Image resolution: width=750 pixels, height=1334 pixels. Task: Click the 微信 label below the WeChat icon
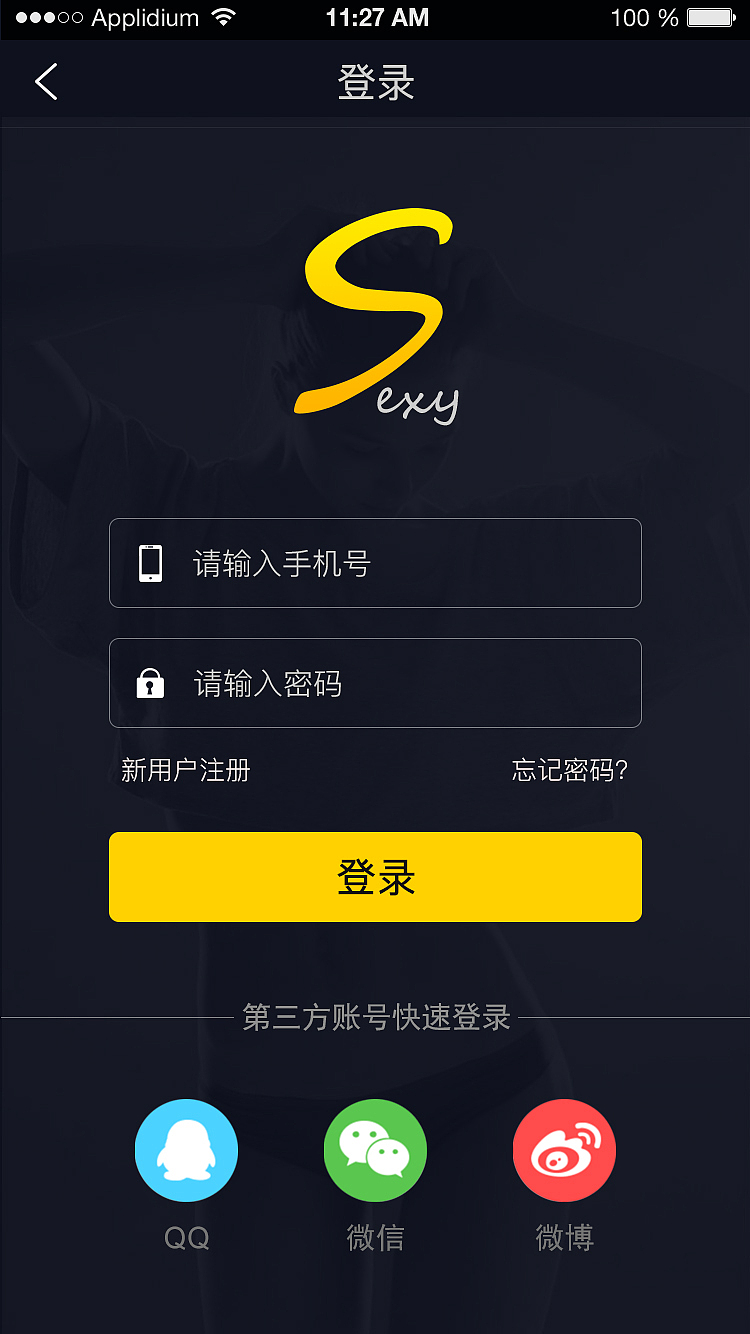(375, 1238)
